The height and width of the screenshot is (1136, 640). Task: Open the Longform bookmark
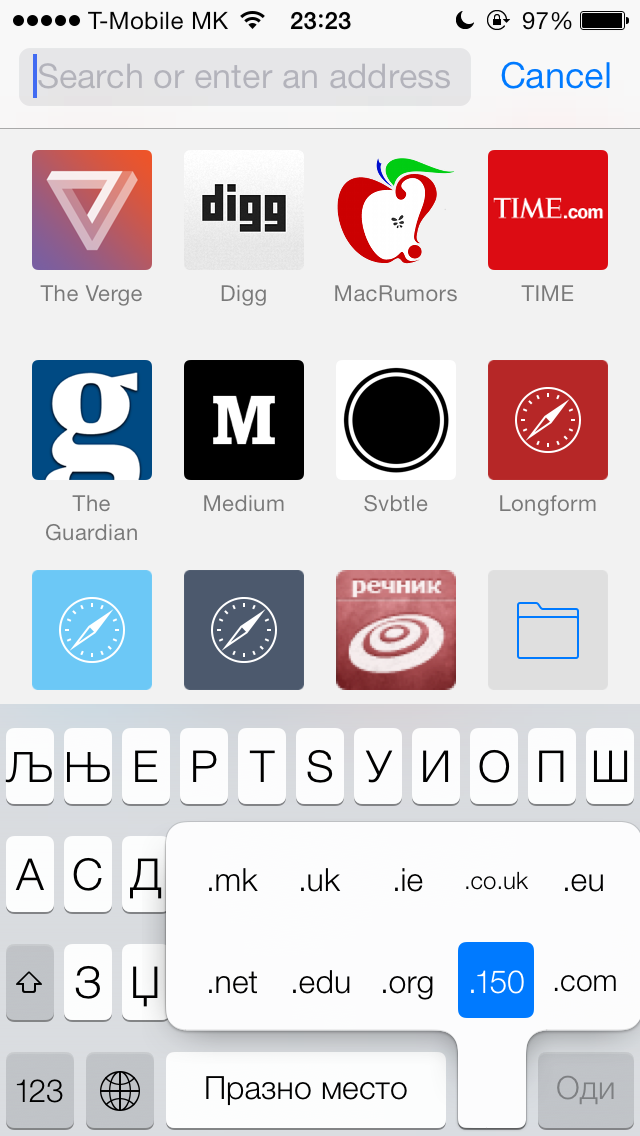(x=548, y=420)
